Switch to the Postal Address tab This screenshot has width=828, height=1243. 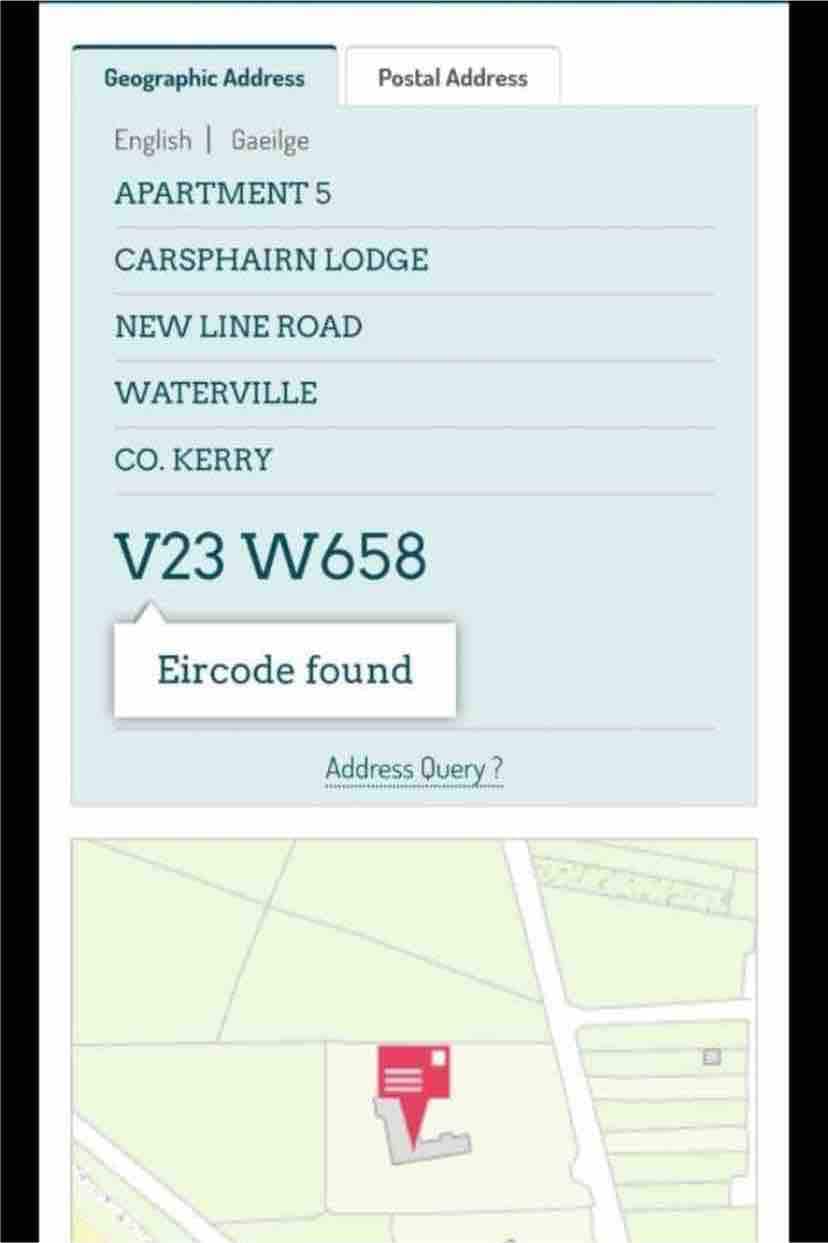452,78
